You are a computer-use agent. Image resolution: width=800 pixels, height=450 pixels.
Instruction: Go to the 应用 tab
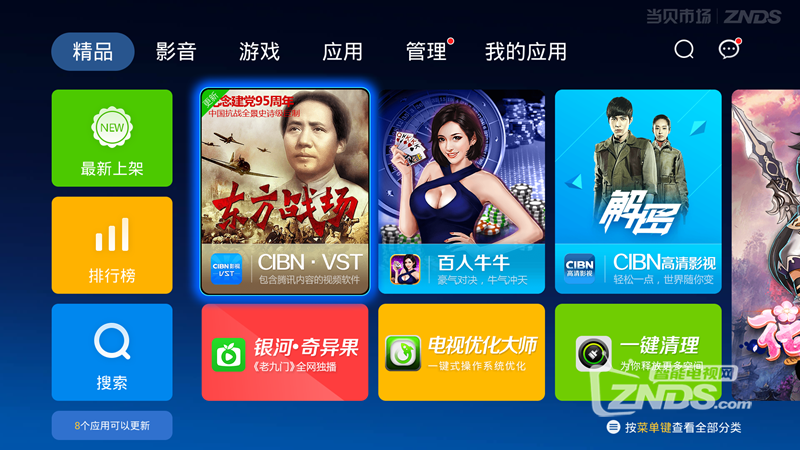(342, 51)
